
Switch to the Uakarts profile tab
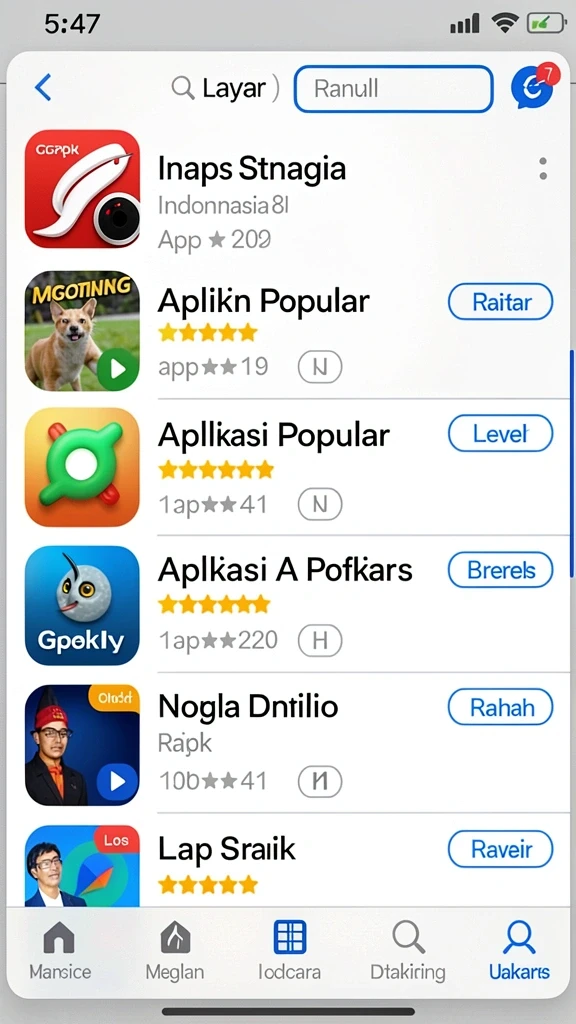(x=519, y=950)
